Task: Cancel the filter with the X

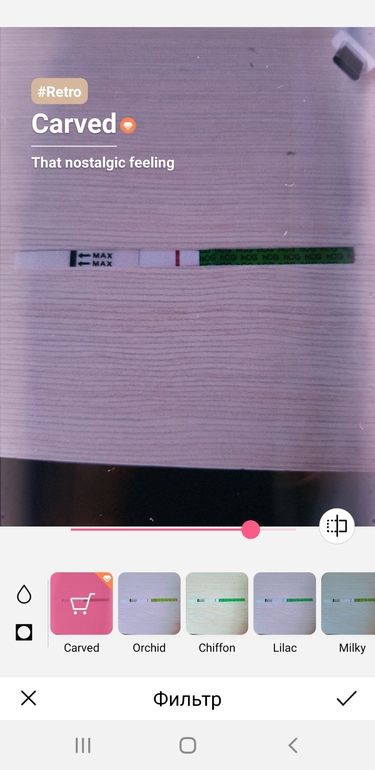Action: click(x=28, y=698)
